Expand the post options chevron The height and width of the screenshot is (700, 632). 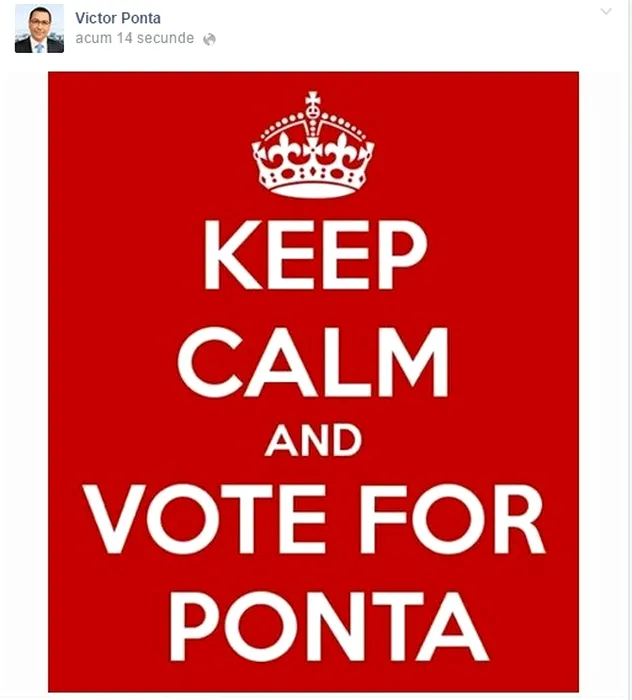click(x=606, y=12)
